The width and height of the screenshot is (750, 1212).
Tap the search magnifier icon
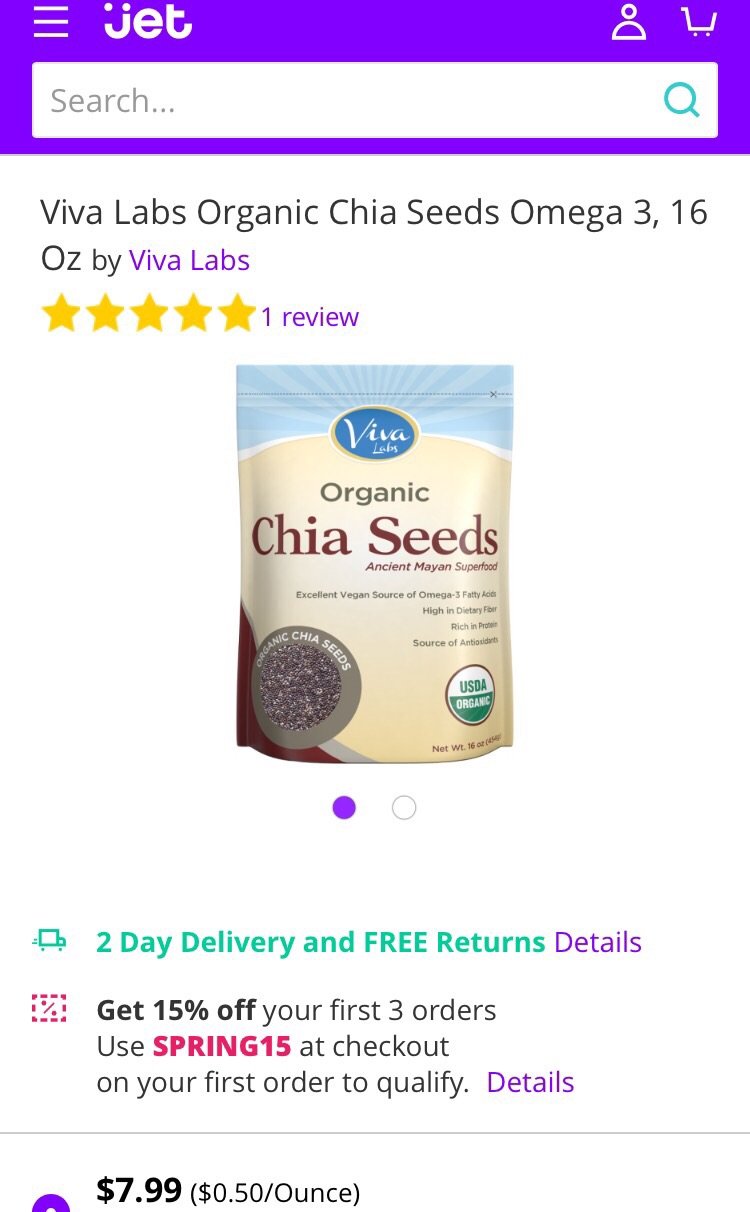click(682, 100)
